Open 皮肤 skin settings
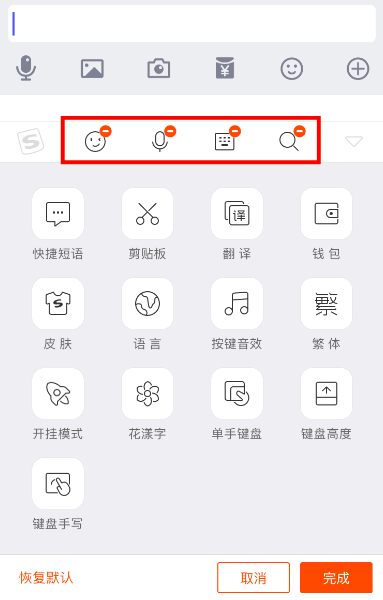Viewport: 383px width, 600px height. (58, 314)
